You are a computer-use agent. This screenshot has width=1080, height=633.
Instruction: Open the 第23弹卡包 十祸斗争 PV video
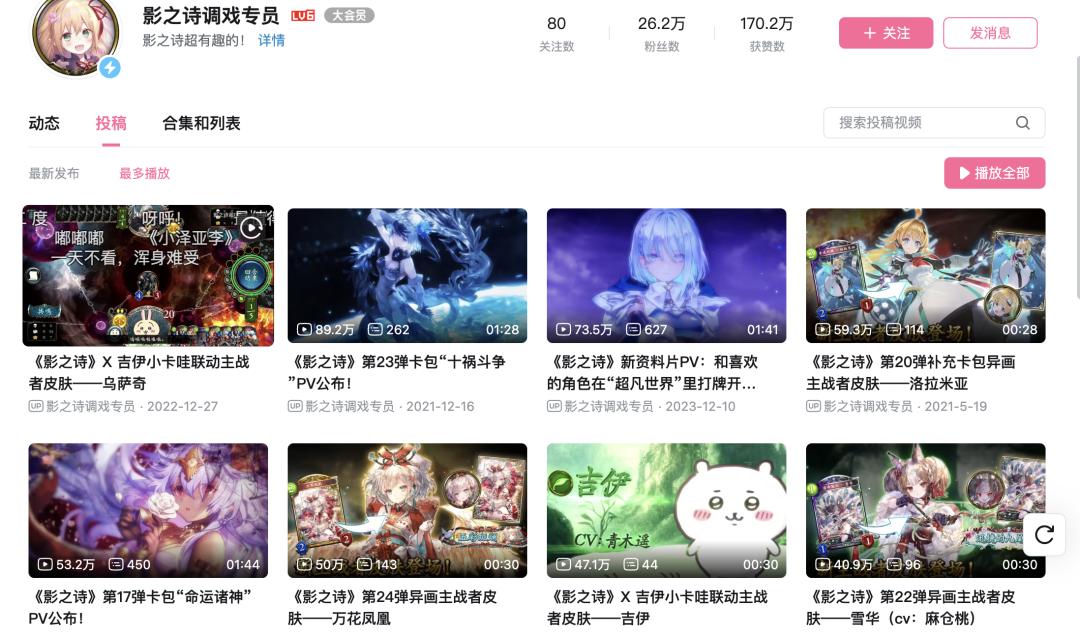(407, 276)
